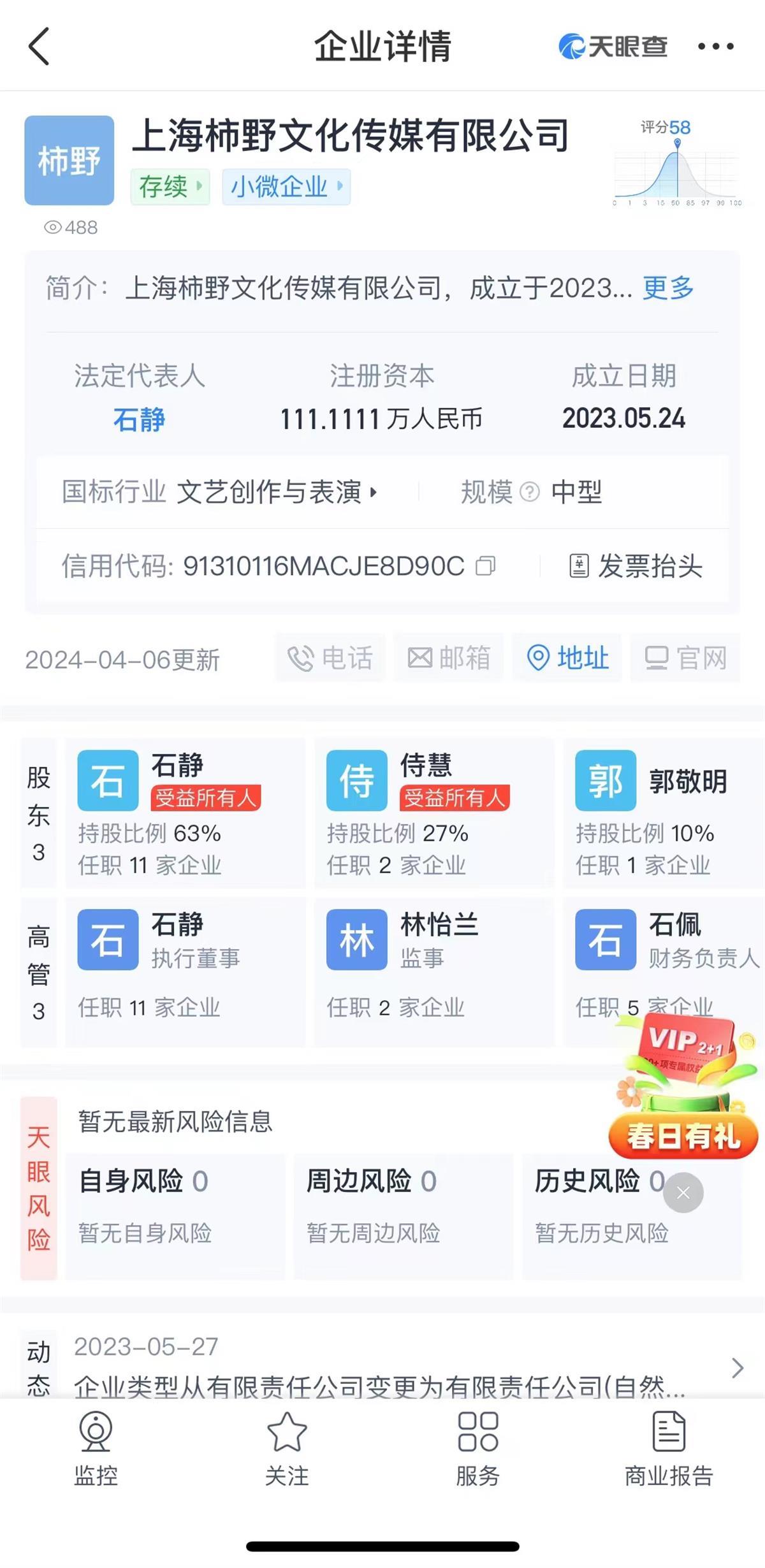Open 监控 in the bottom bar

[96, 1448]
